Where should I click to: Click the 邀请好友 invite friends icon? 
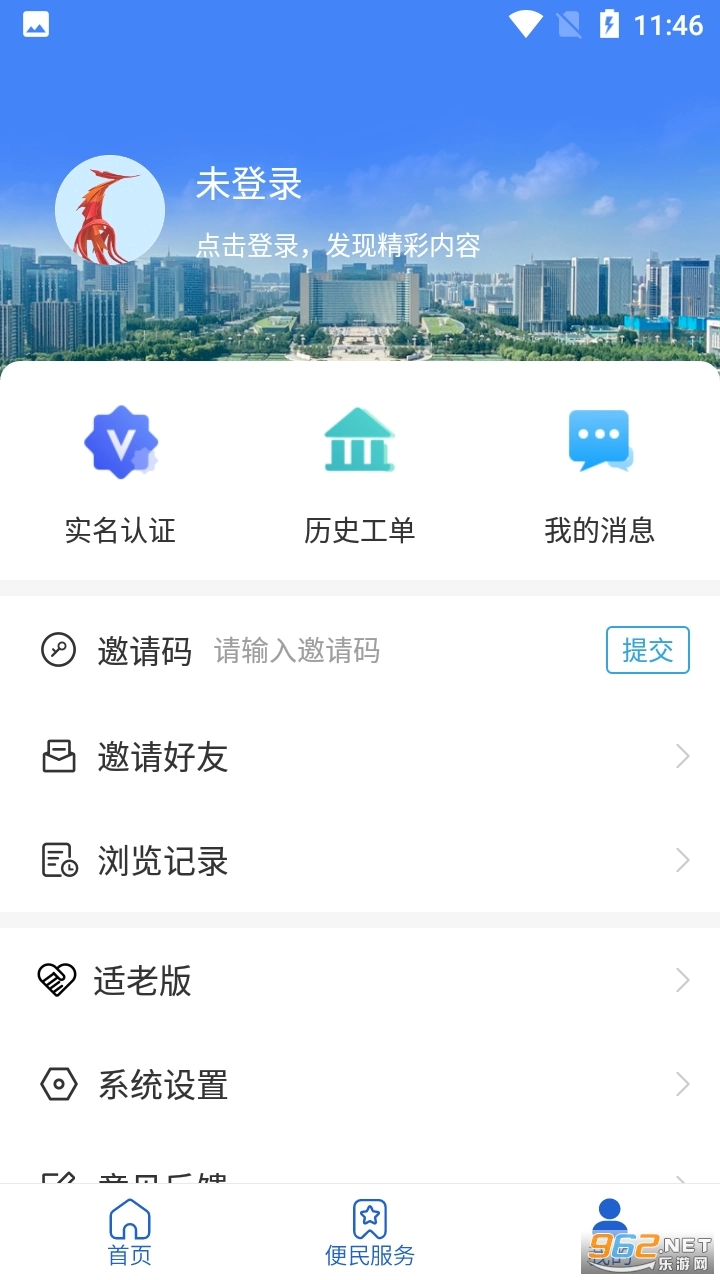59,756
